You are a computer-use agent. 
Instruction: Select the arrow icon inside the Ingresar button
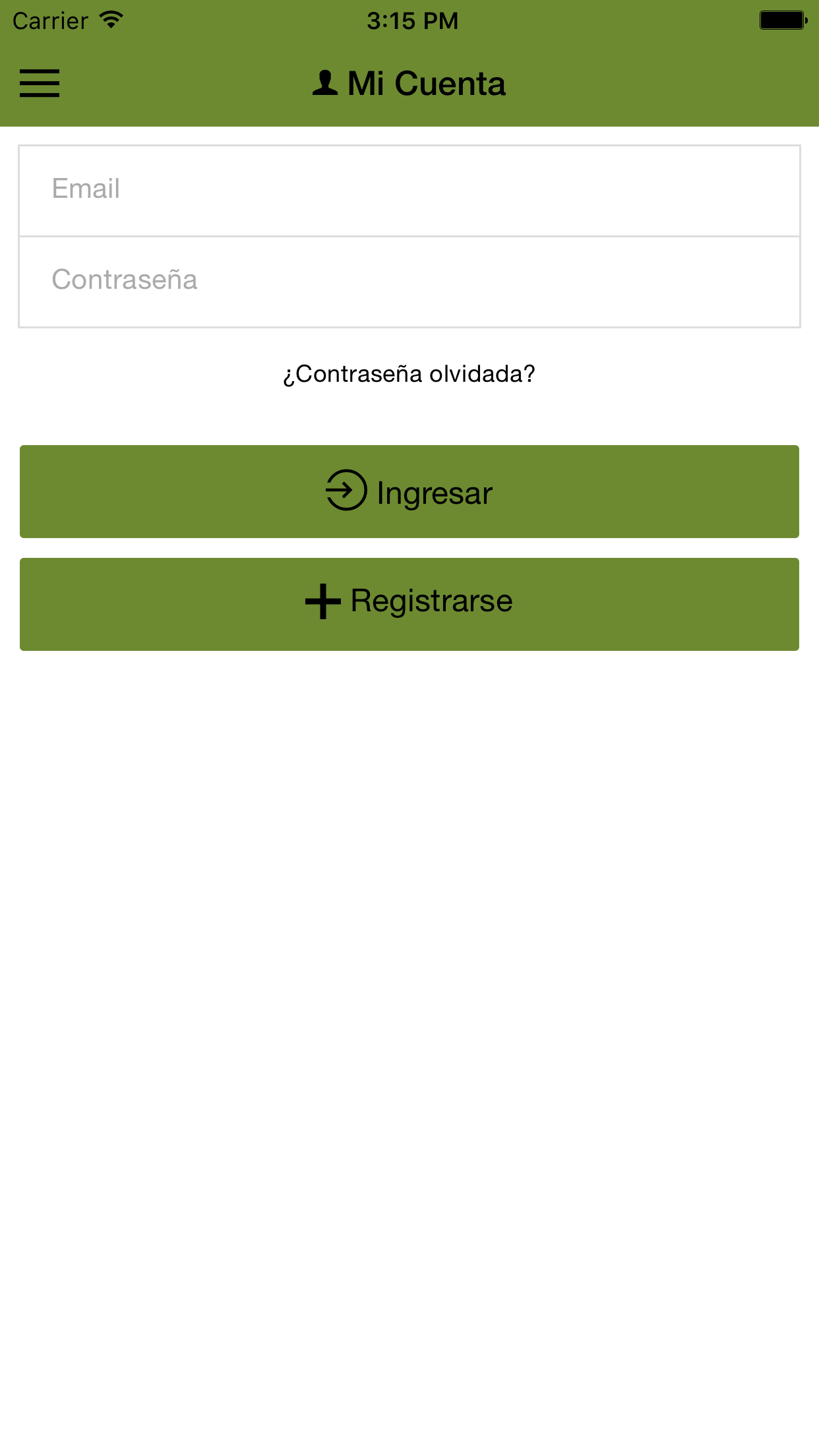coord(346,491)
